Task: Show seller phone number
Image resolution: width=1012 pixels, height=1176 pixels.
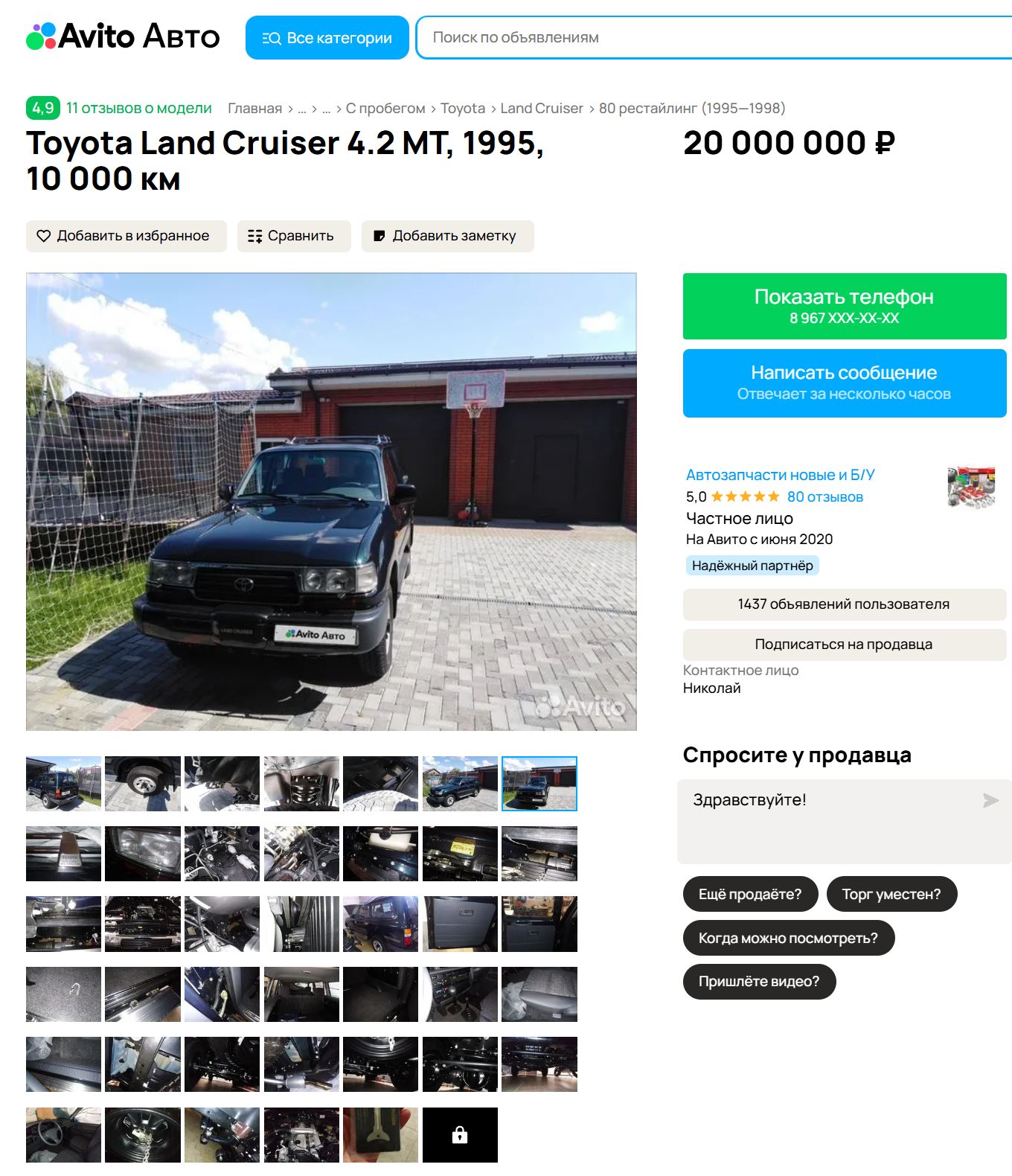Action: pos(844,306)
